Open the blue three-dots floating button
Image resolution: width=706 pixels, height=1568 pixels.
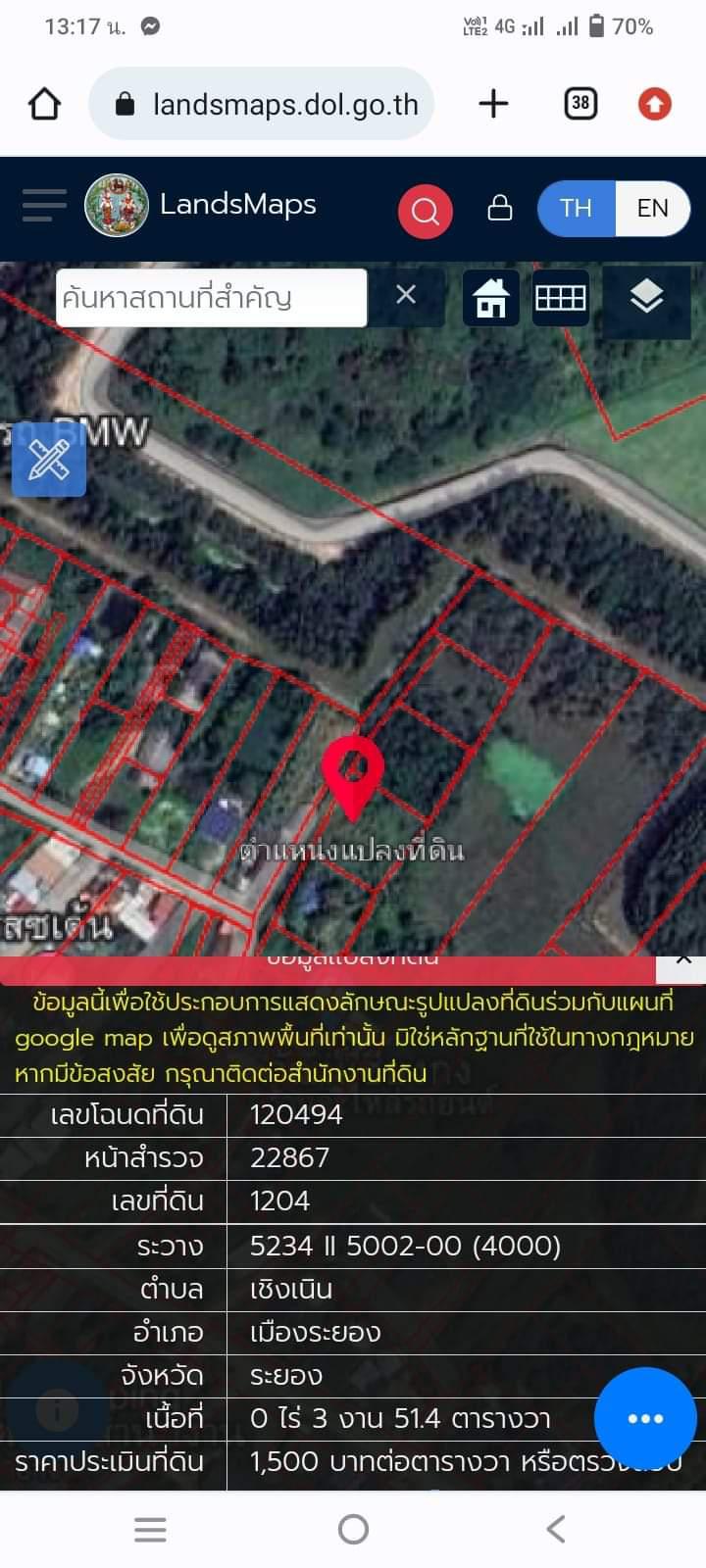tap(645, 1418)
